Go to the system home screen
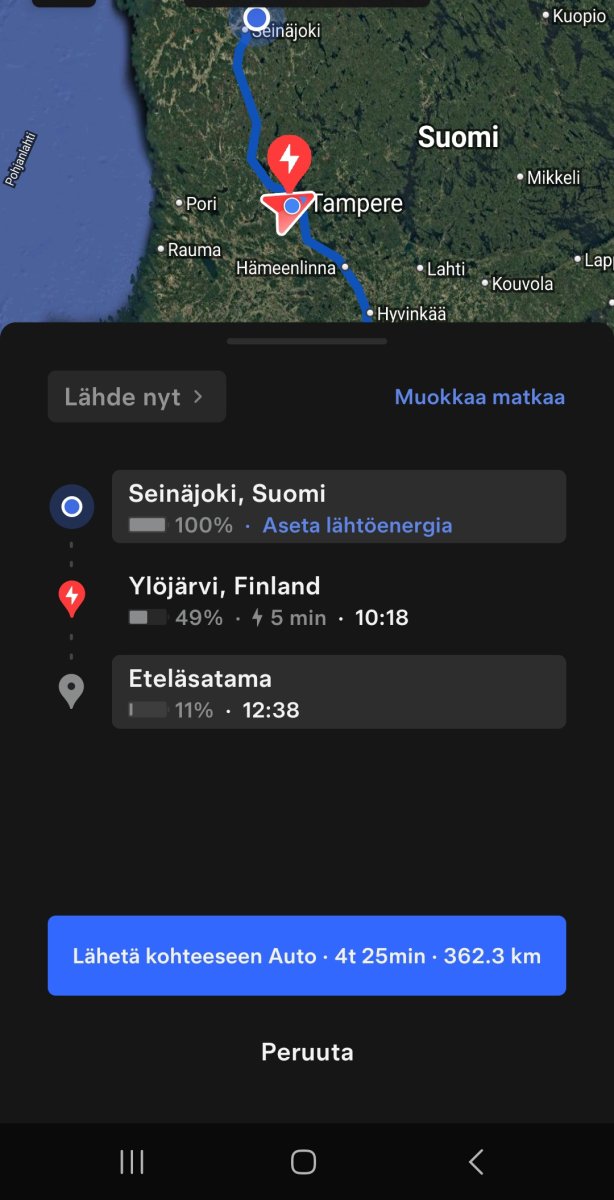This screenshot has width=614, height=1200. (x=303, y=1161)
